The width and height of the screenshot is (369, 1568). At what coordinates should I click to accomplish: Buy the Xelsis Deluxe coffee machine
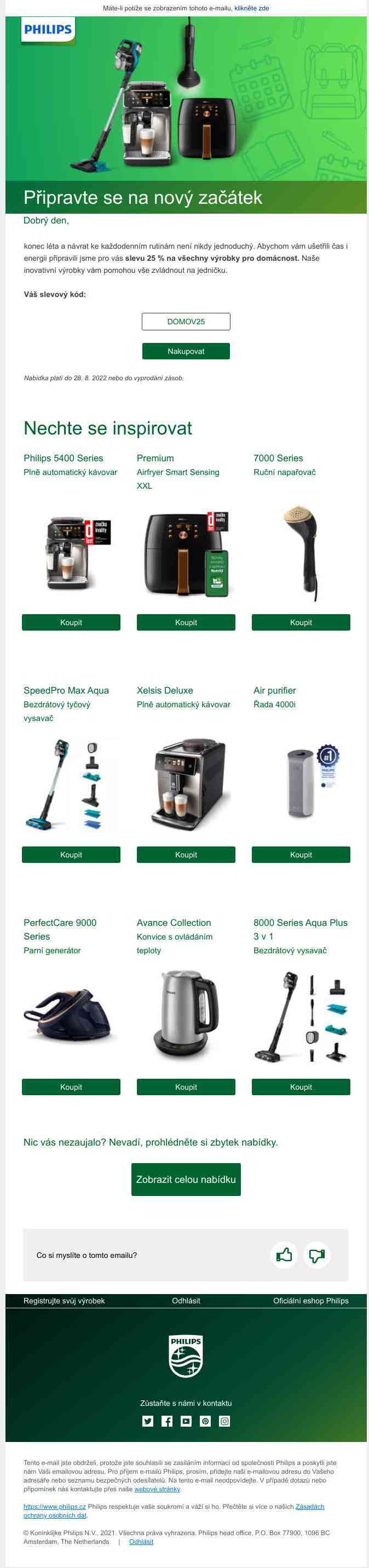coord(186,855)
